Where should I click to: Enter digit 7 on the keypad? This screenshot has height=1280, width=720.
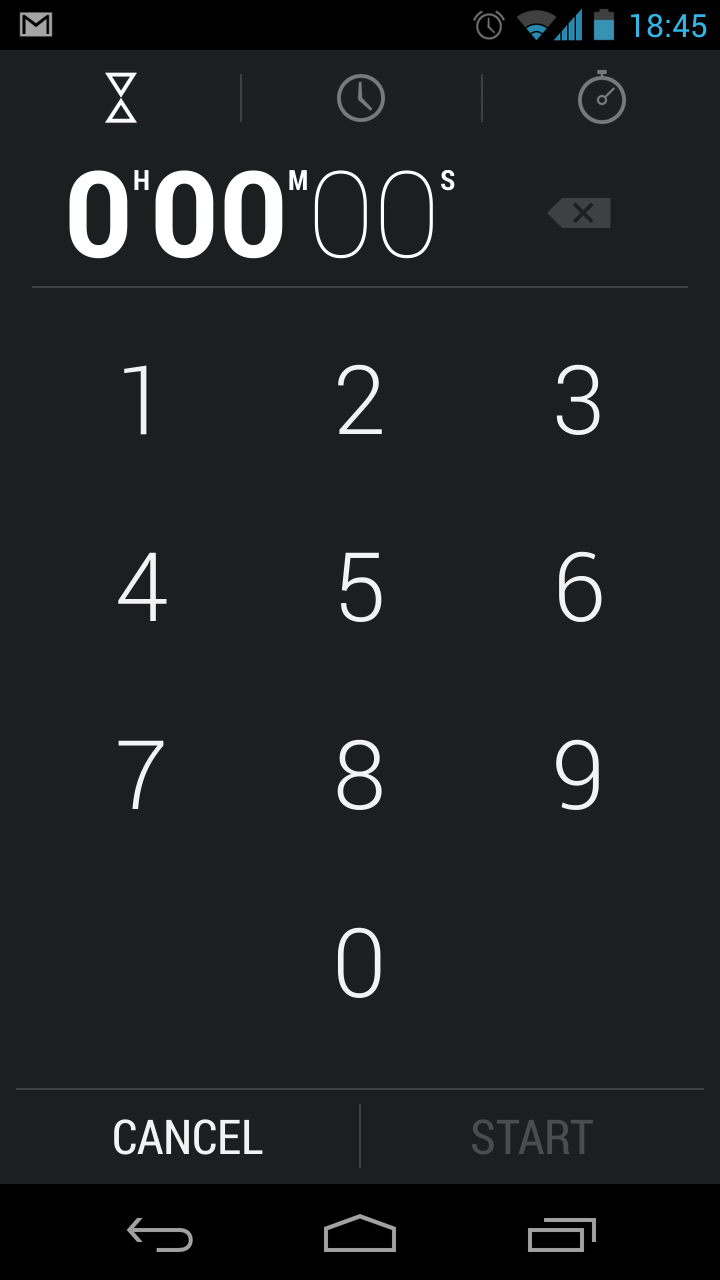[x=141, y=775]
